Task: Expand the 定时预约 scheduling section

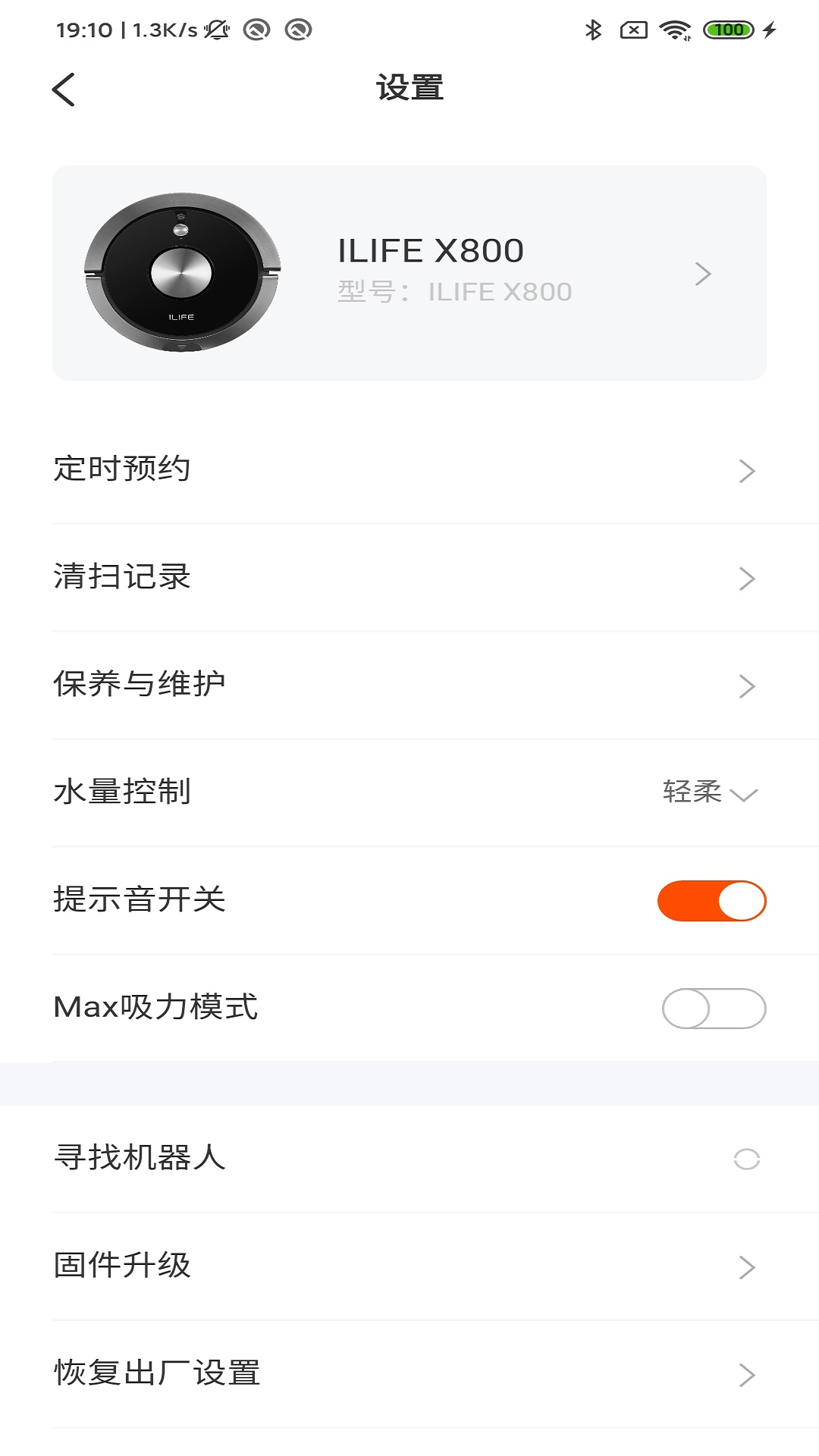Action: coord(409,470)
